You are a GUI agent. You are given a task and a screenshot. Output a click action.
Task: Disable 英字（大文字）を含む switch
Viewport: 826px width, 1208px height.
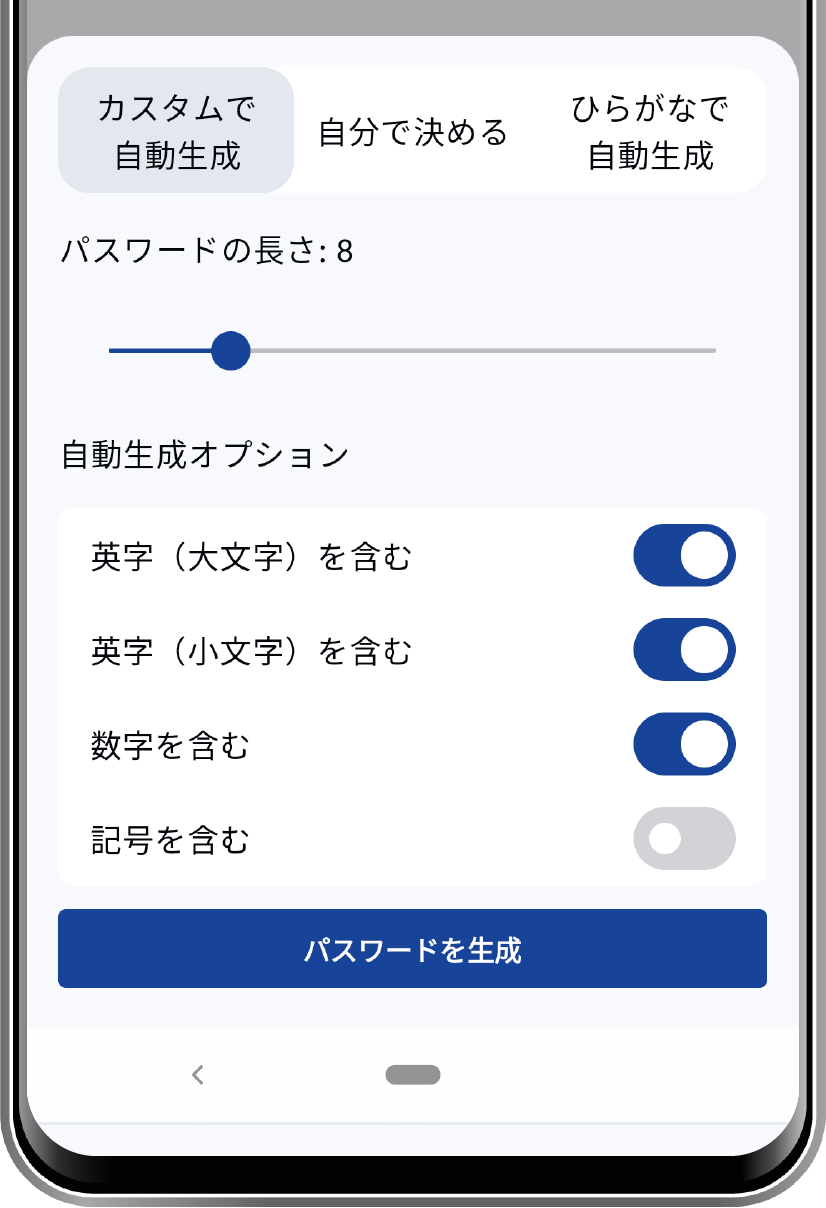[x=684, y=555]
